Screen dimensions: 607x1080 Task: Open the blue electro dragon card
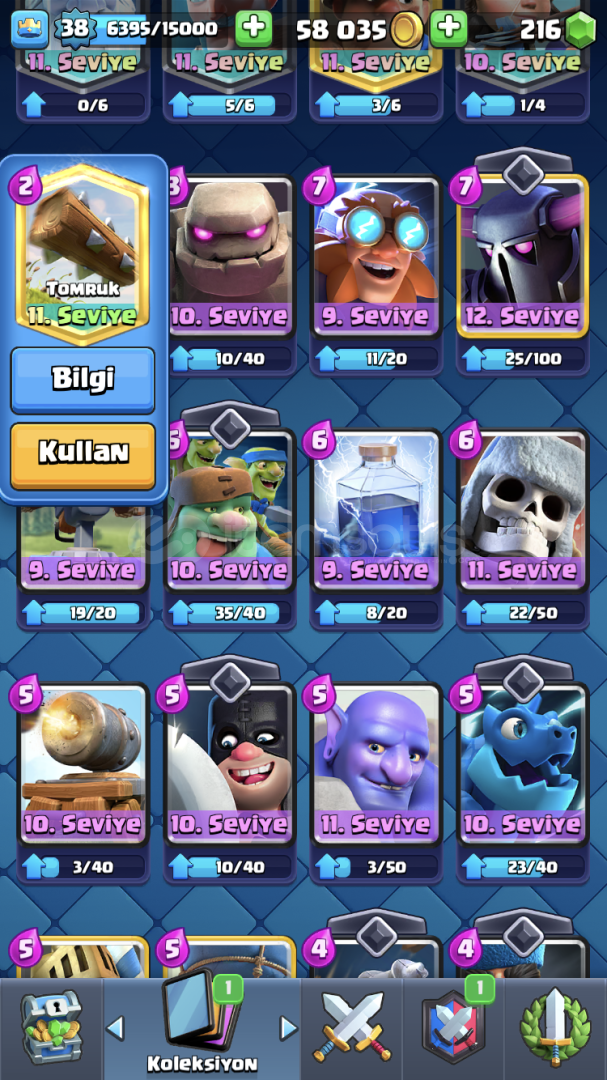522,763
